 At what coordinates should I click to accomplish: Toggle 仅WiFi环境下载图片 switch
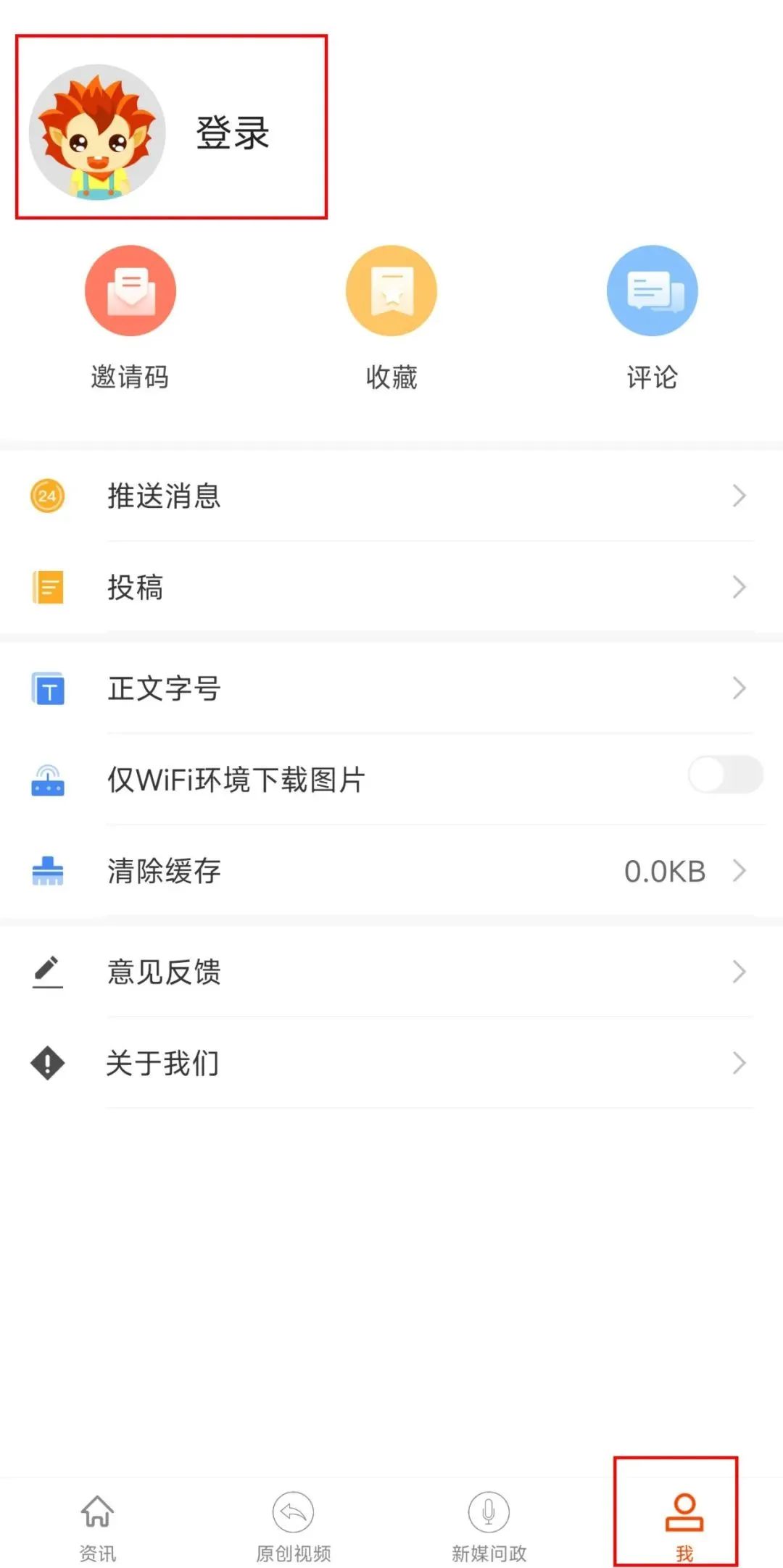coord(725,775)
